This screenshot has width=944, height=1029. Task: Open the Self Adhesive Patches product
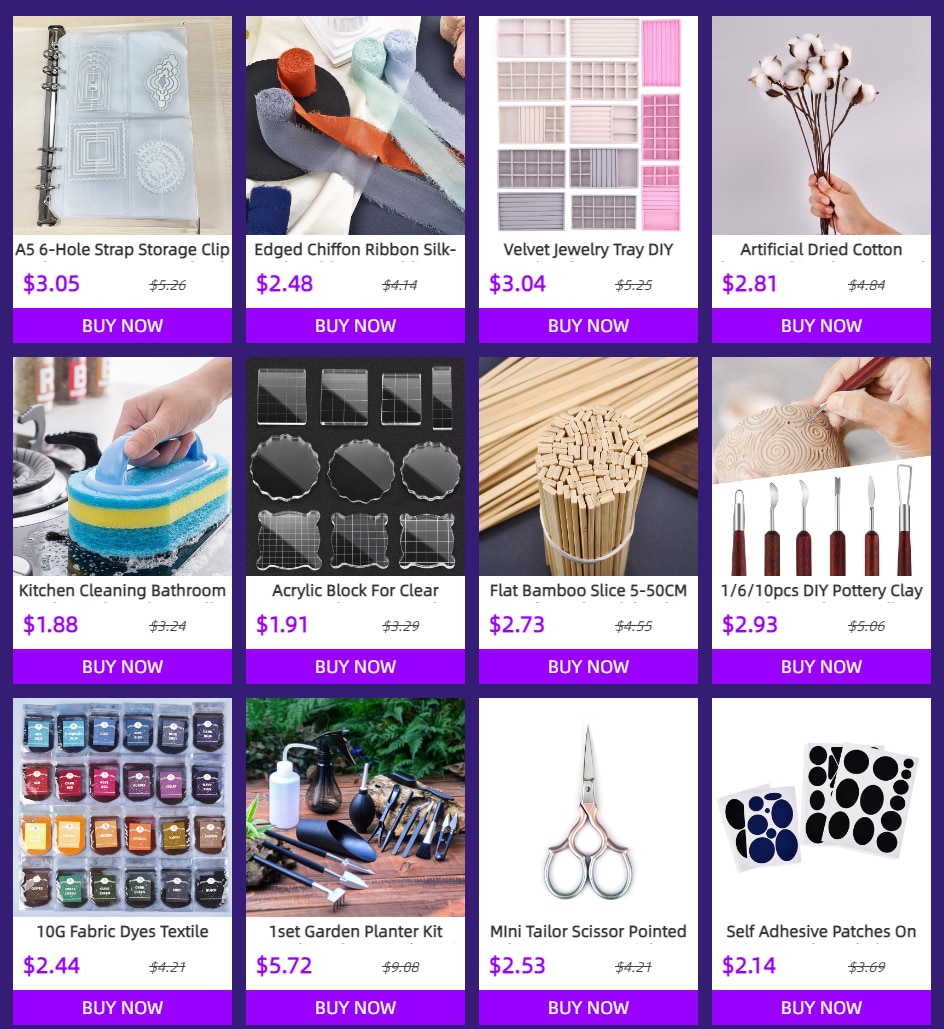(x=821, y=808)
